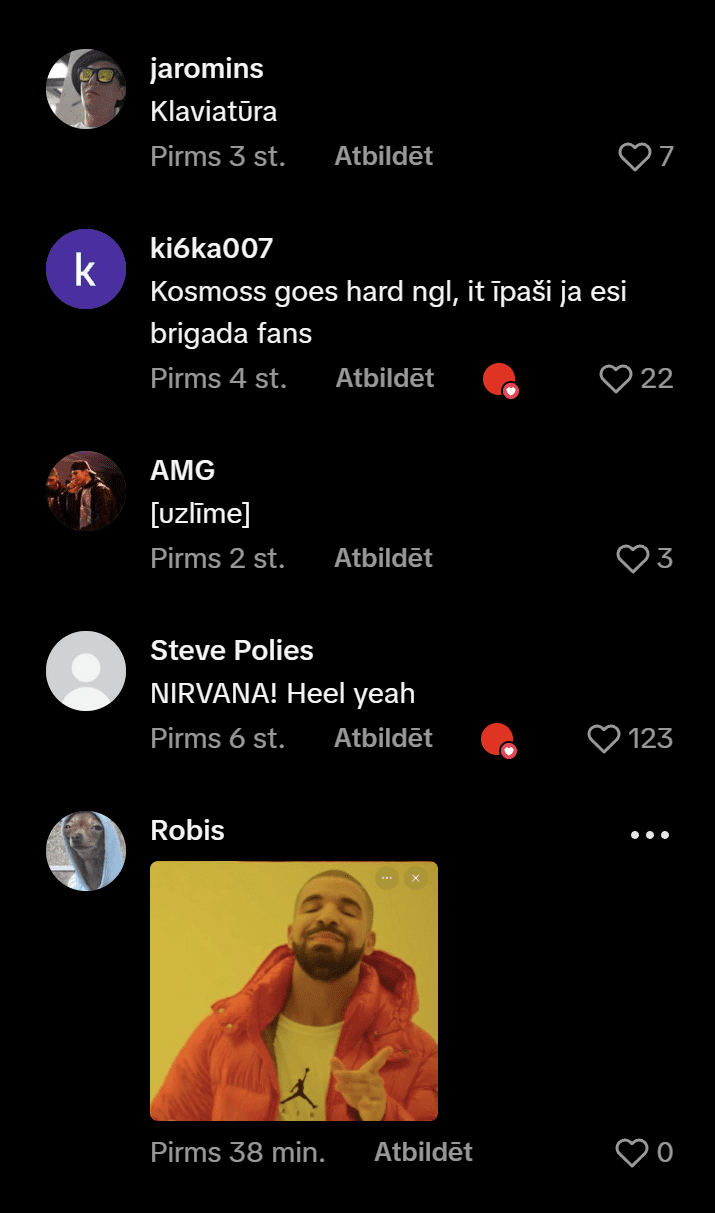Image resolution: width=715 pixels, height=1213 pixels.
Task: Reply to jaromins' comment
Action: [x=383, y=157]
